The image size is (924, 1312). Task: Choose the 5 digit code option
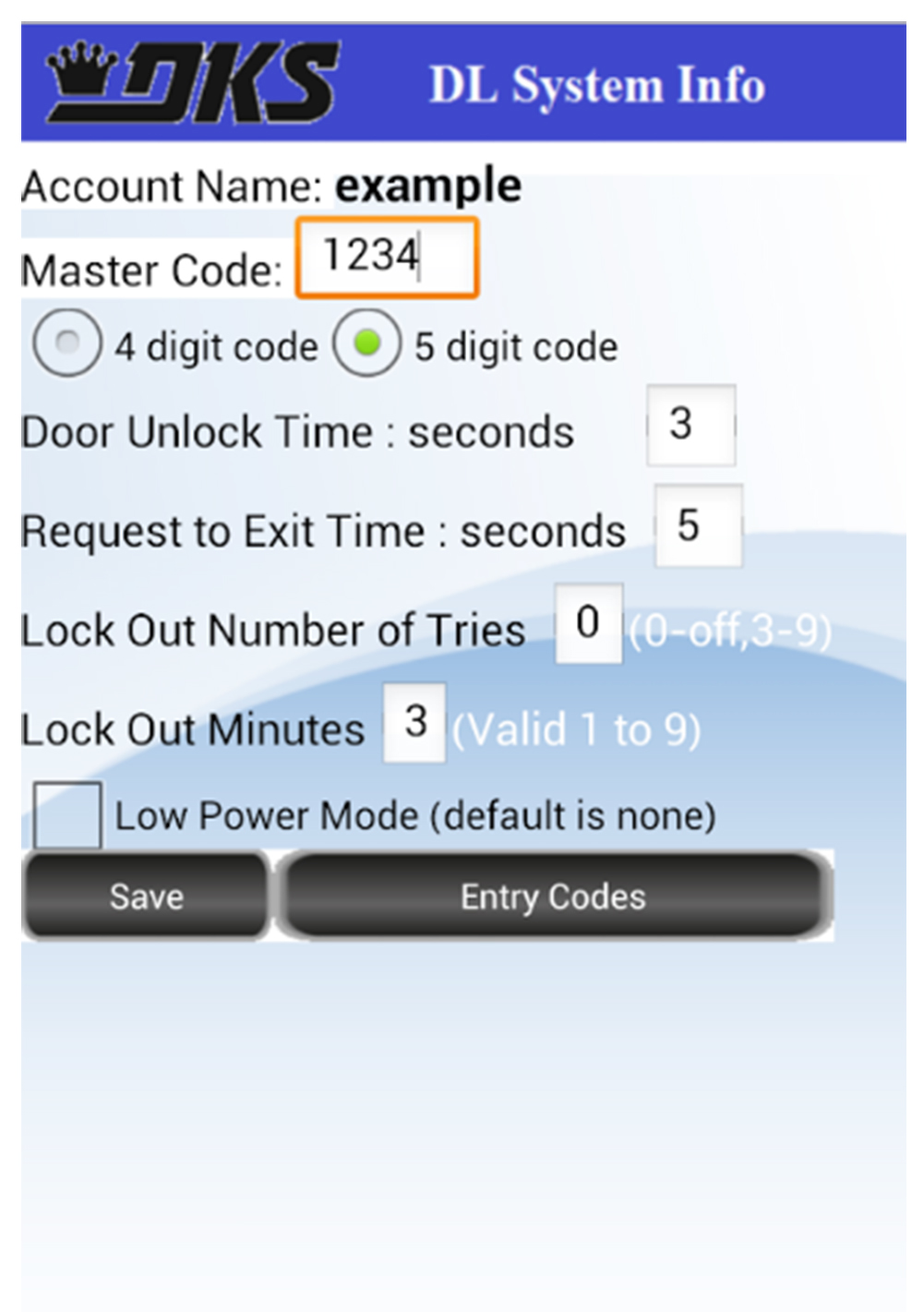pyautogui.click(x=366, y=343)
